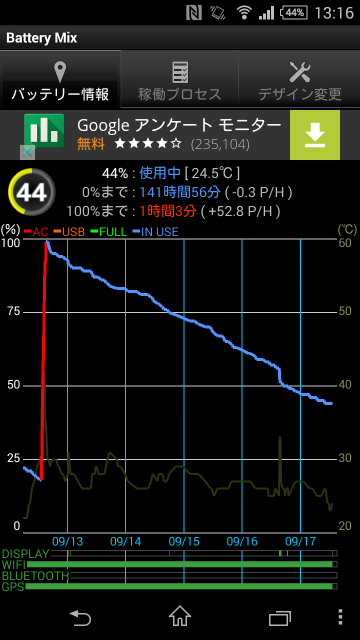This screenshot has height=640, width=360.
Task: Close the ad using the X icon
Action: pyautogui.click(x=27, y=153)
